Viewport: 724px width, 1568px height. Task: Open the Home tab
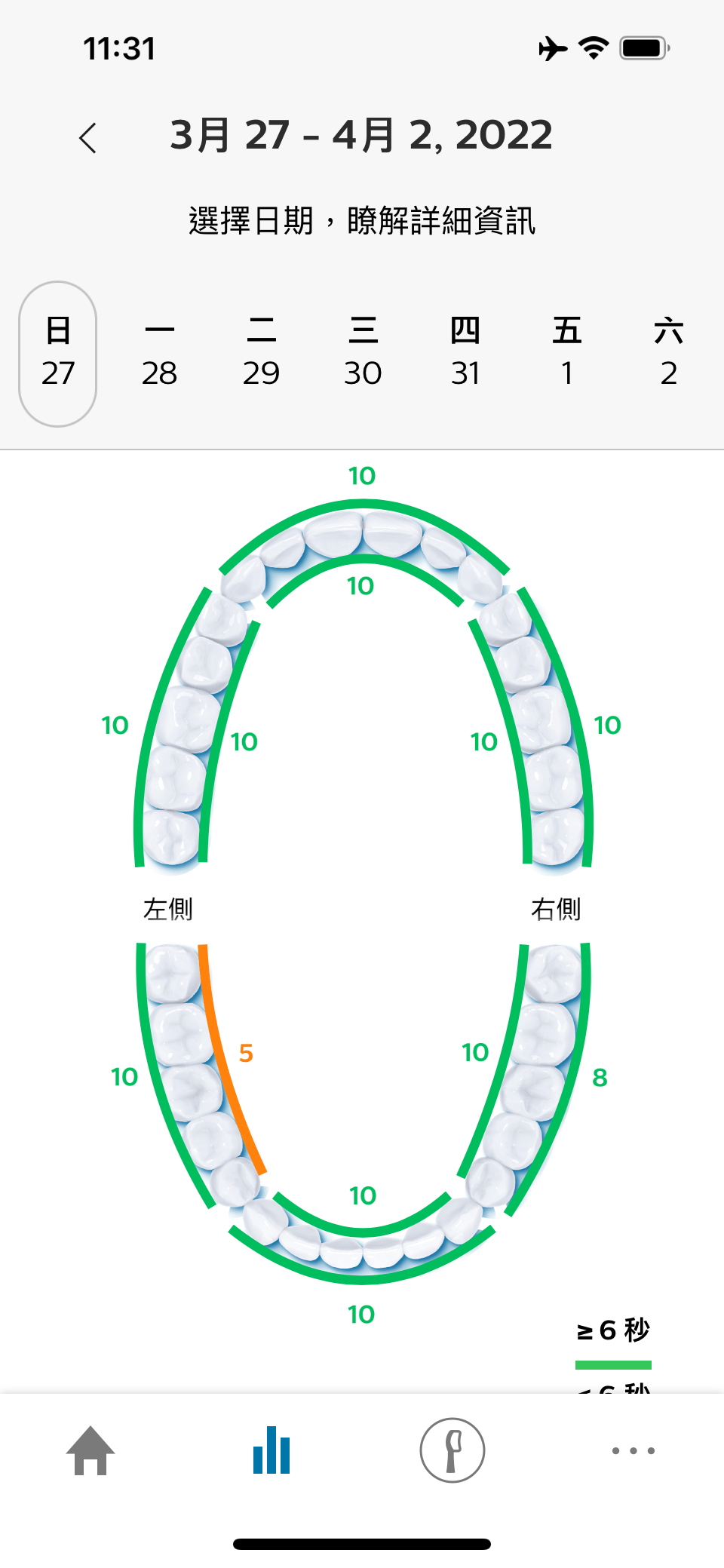tap(90, 1450)
